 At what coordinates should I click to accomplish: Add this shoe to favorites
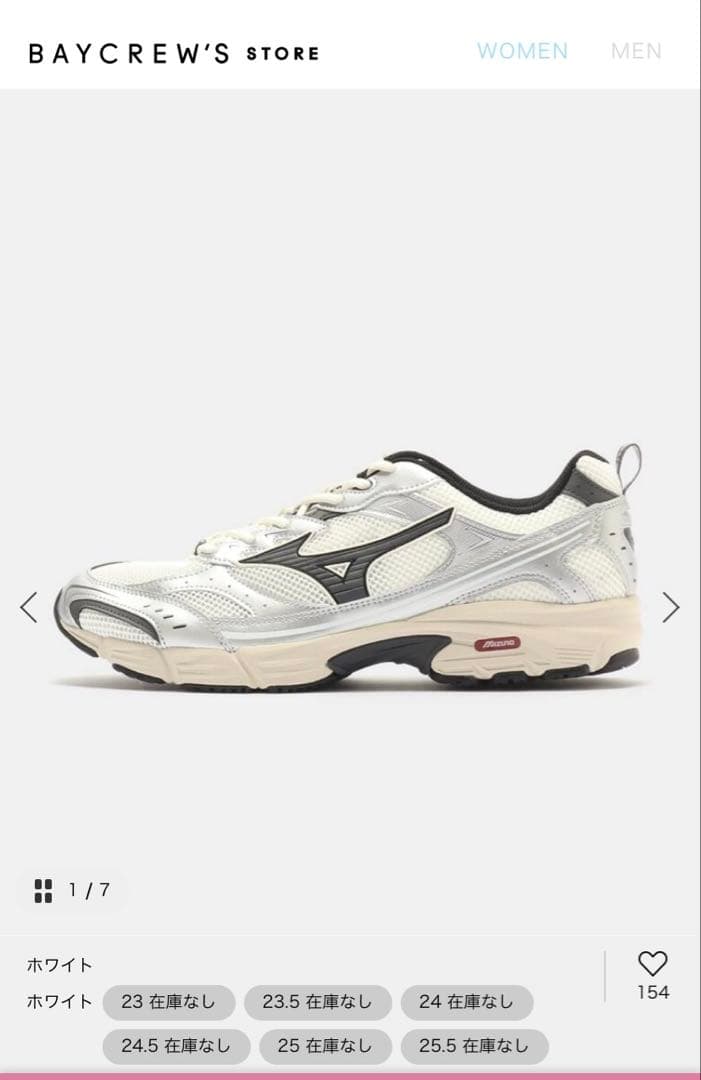(x=652, y=964)
